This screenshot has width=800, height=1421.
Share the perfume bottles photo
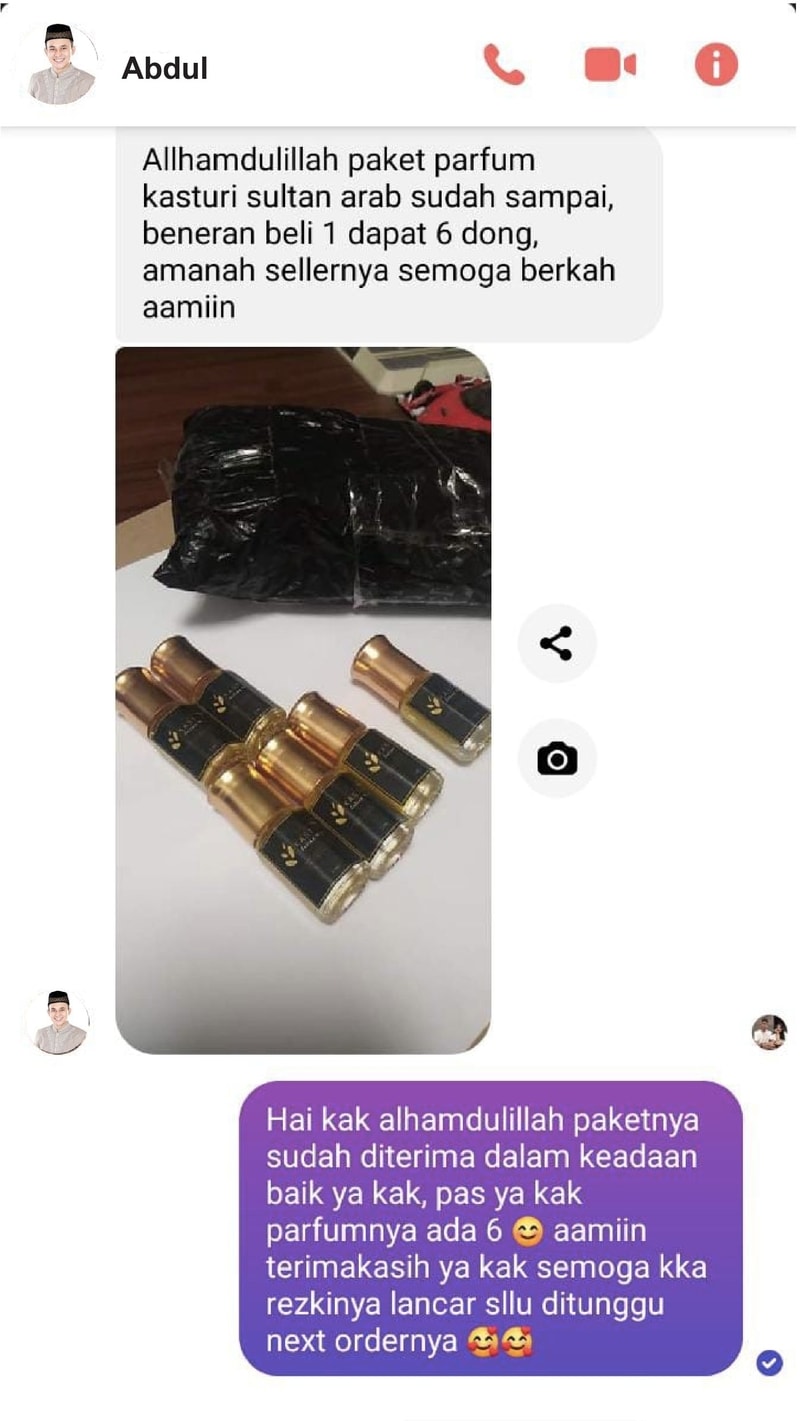click(x=556, y=643)
